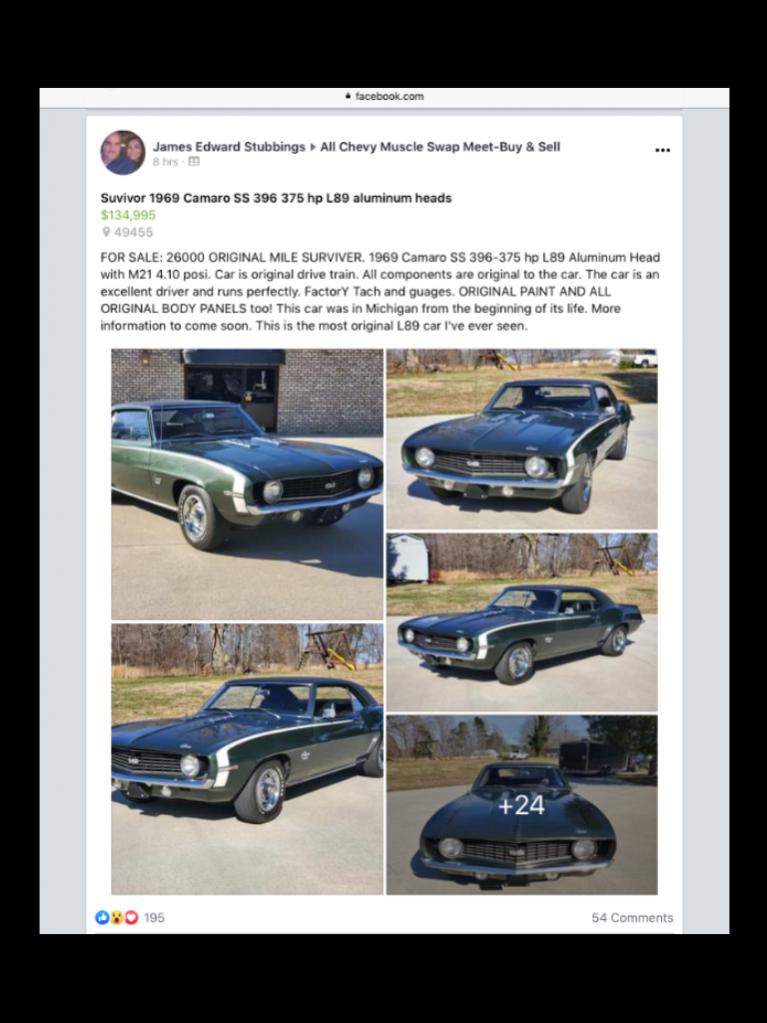Open the post's three-dot options menu

point(662,150)
